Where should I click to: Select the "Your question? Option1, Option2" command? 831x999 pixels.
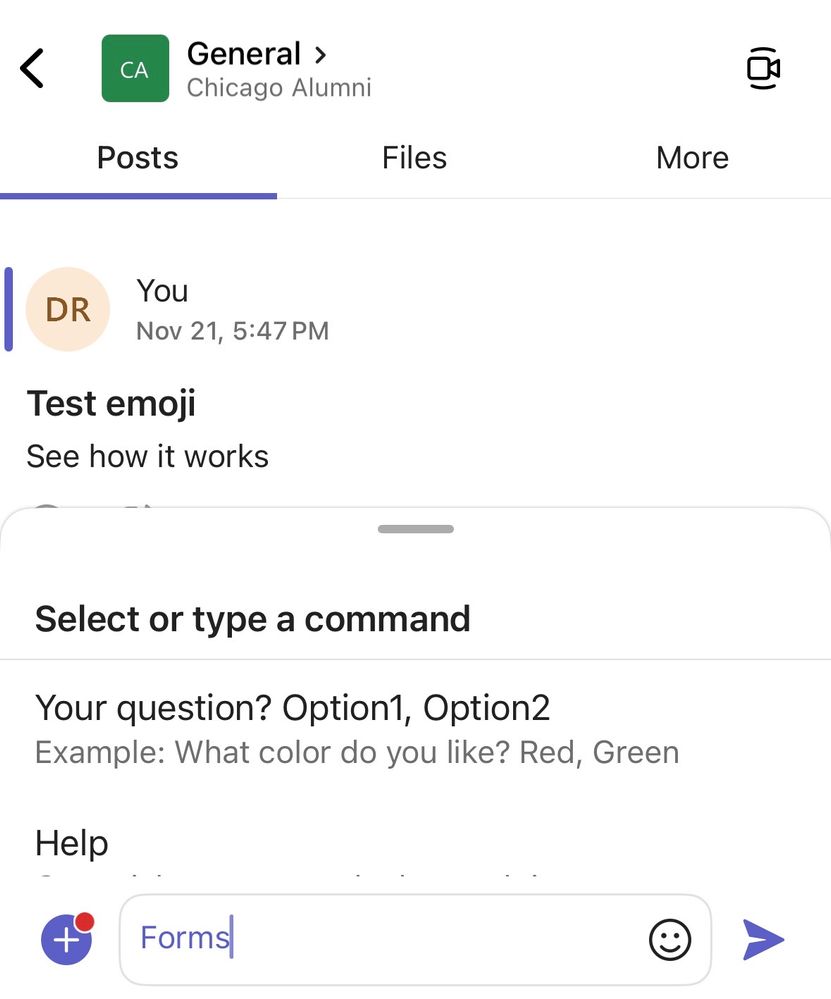[356, 728]
